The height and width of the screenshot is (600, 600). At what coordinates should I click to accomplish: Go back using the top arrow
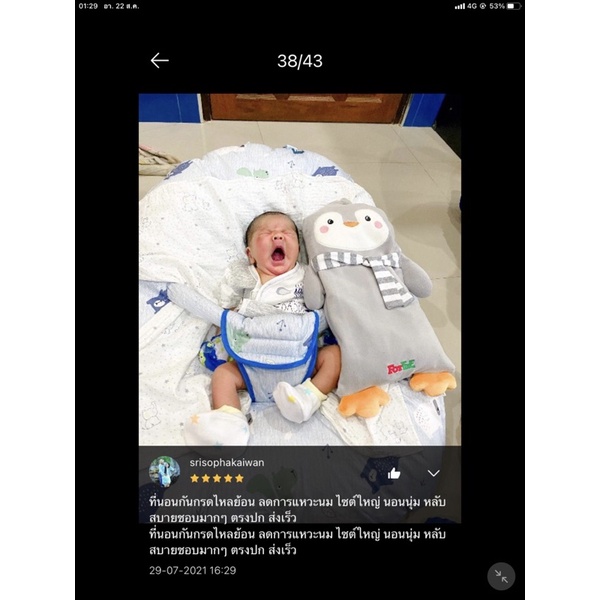pyautogui.click(x=159, y=61)
